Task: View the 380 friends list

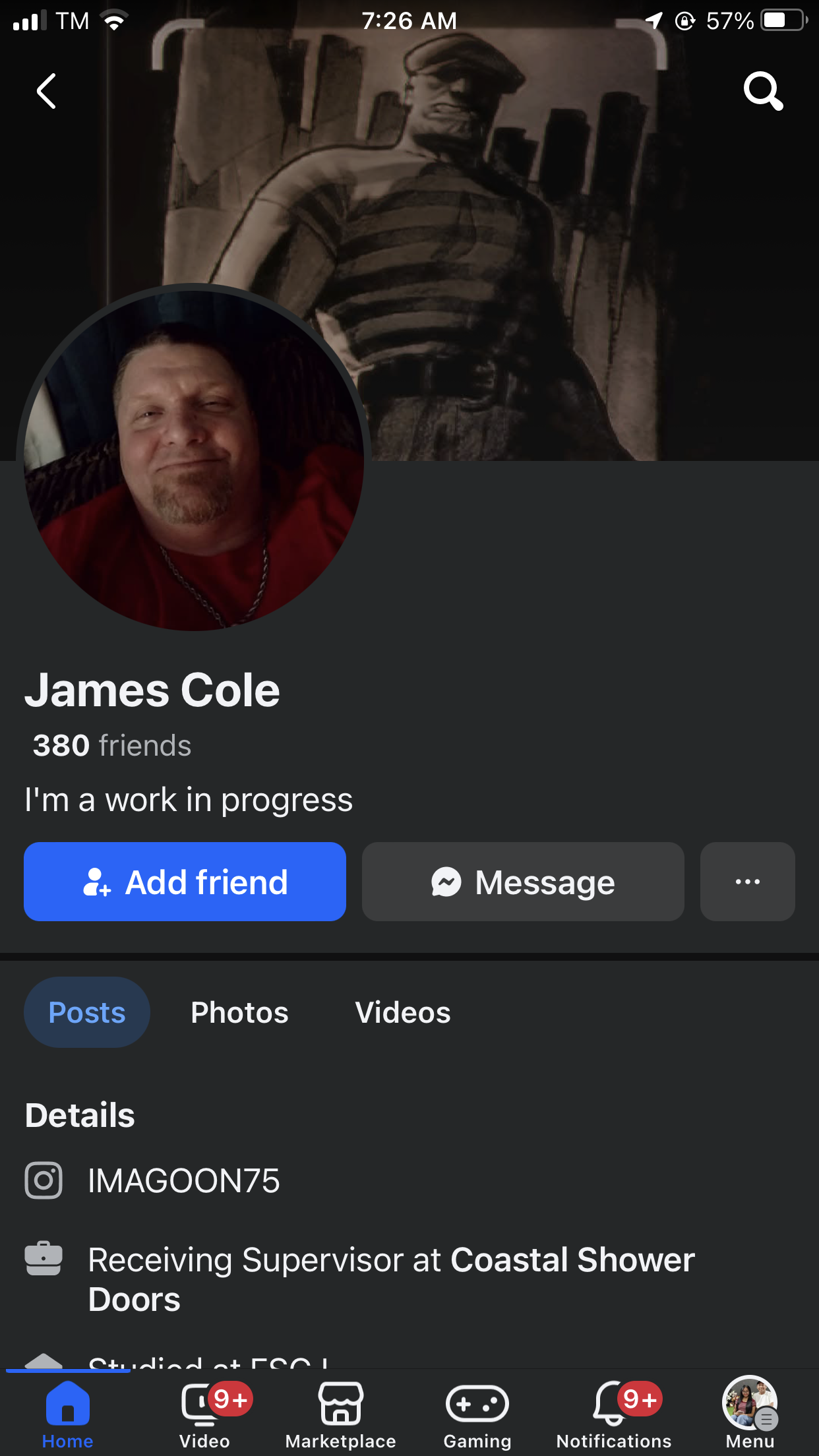Action: click(x=112, y=746)
